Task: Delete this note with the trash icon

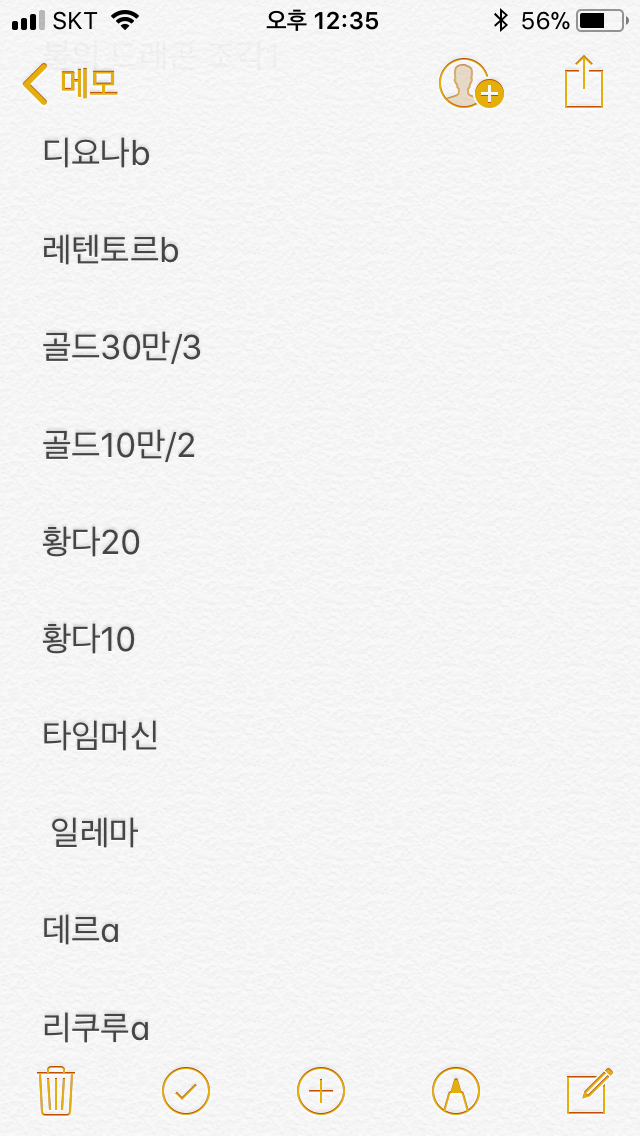Action: 56,1090
